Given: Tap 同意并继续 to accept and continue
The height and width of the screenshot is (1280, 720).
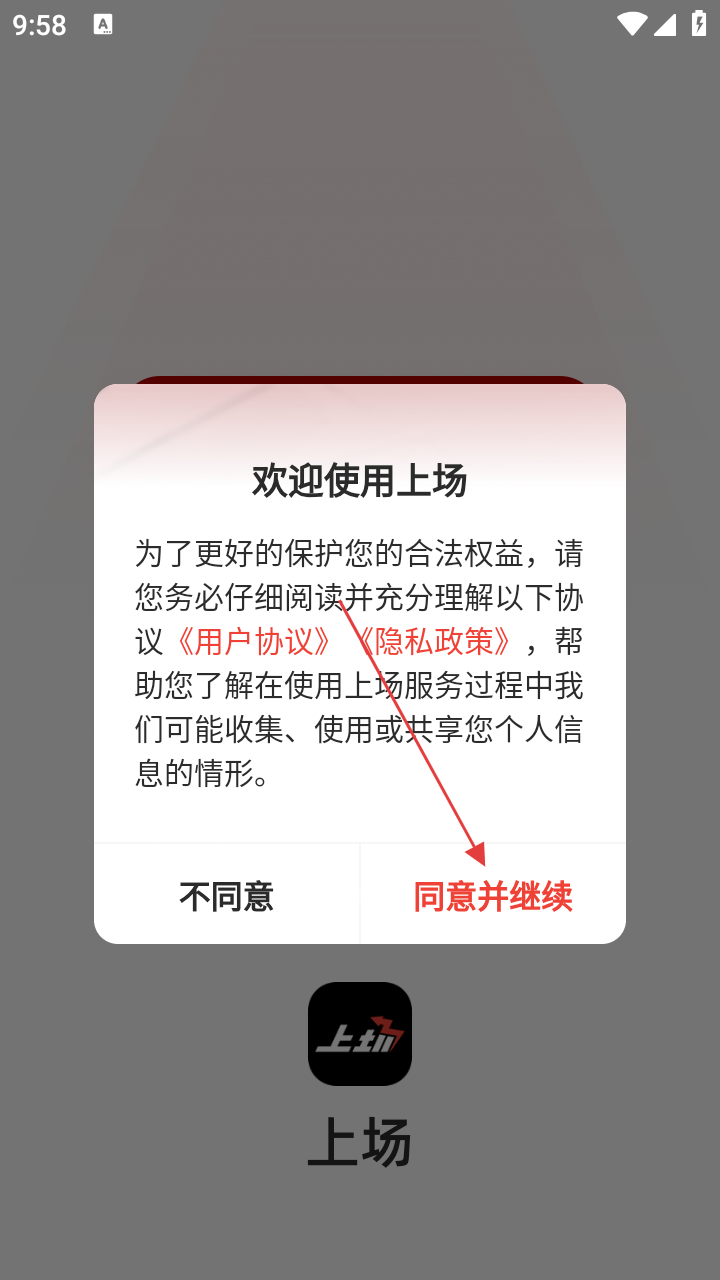Looking at the screenshot, I should [493, 895].
